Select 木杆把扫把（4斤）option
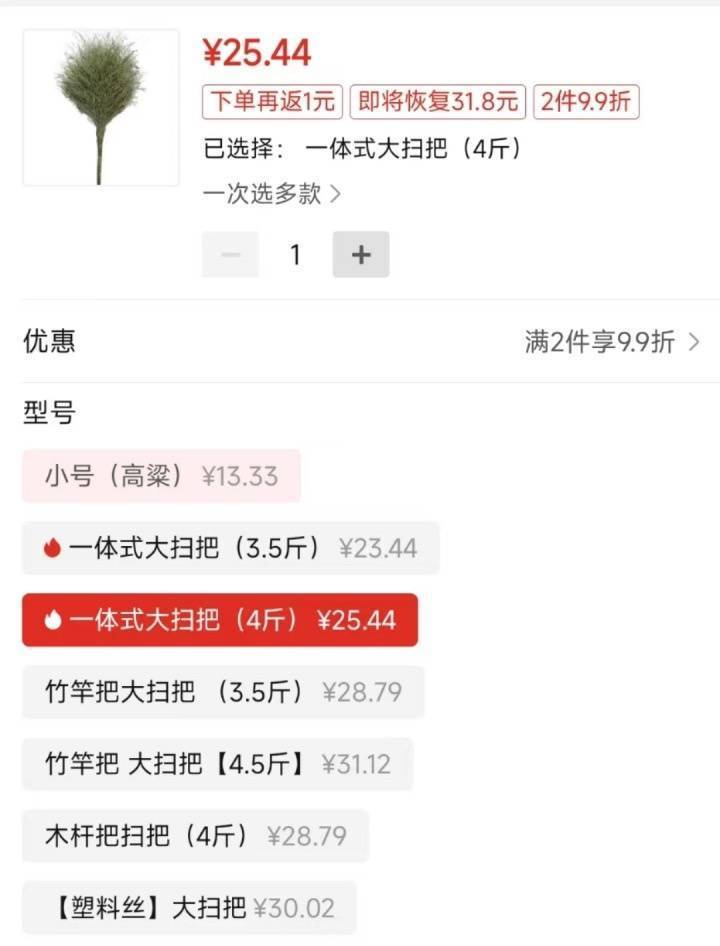The image size is (720, 946). tap(195, 836)
